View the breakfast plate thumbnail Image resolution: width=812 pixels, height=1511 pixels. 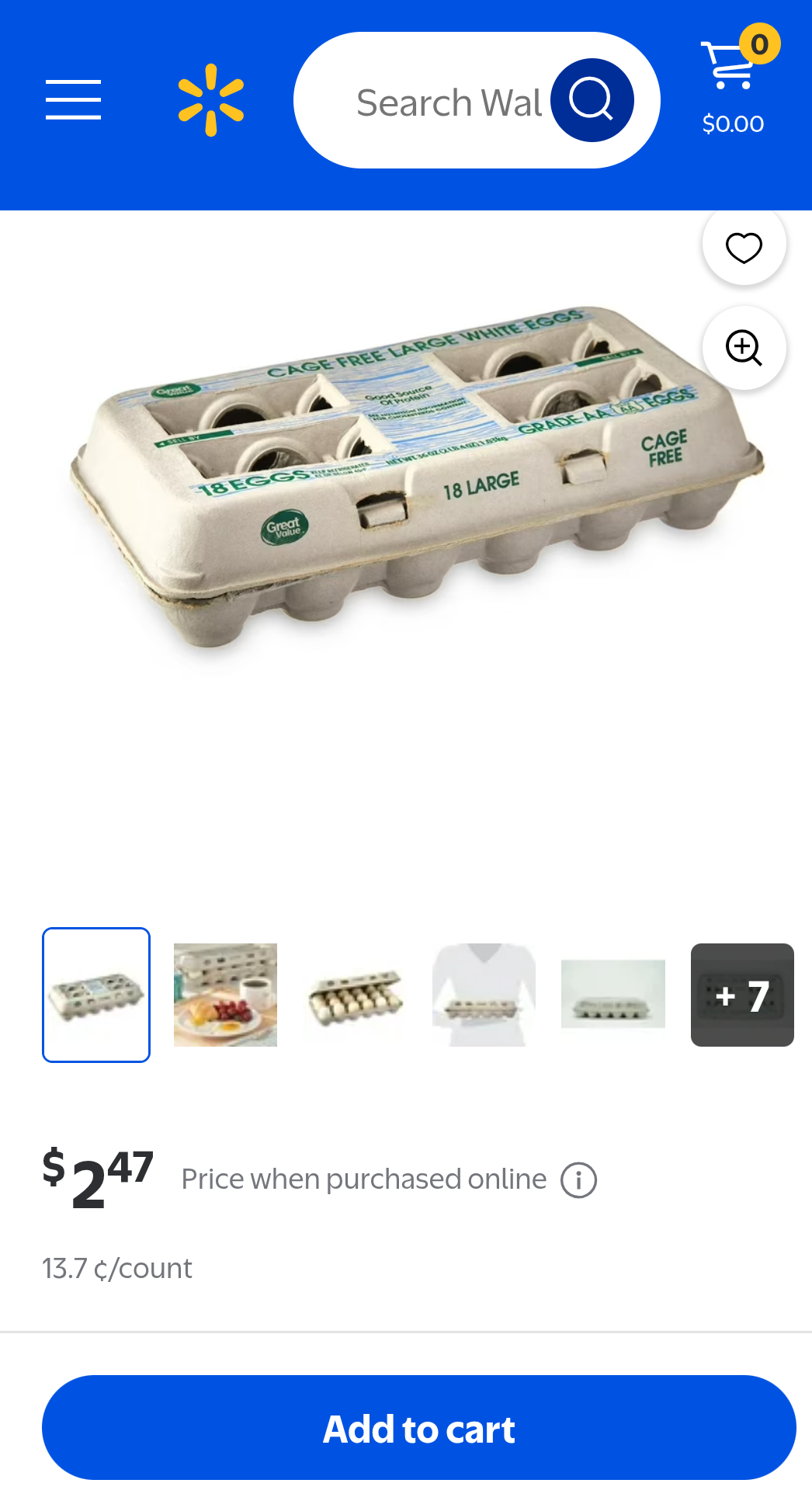225,995
